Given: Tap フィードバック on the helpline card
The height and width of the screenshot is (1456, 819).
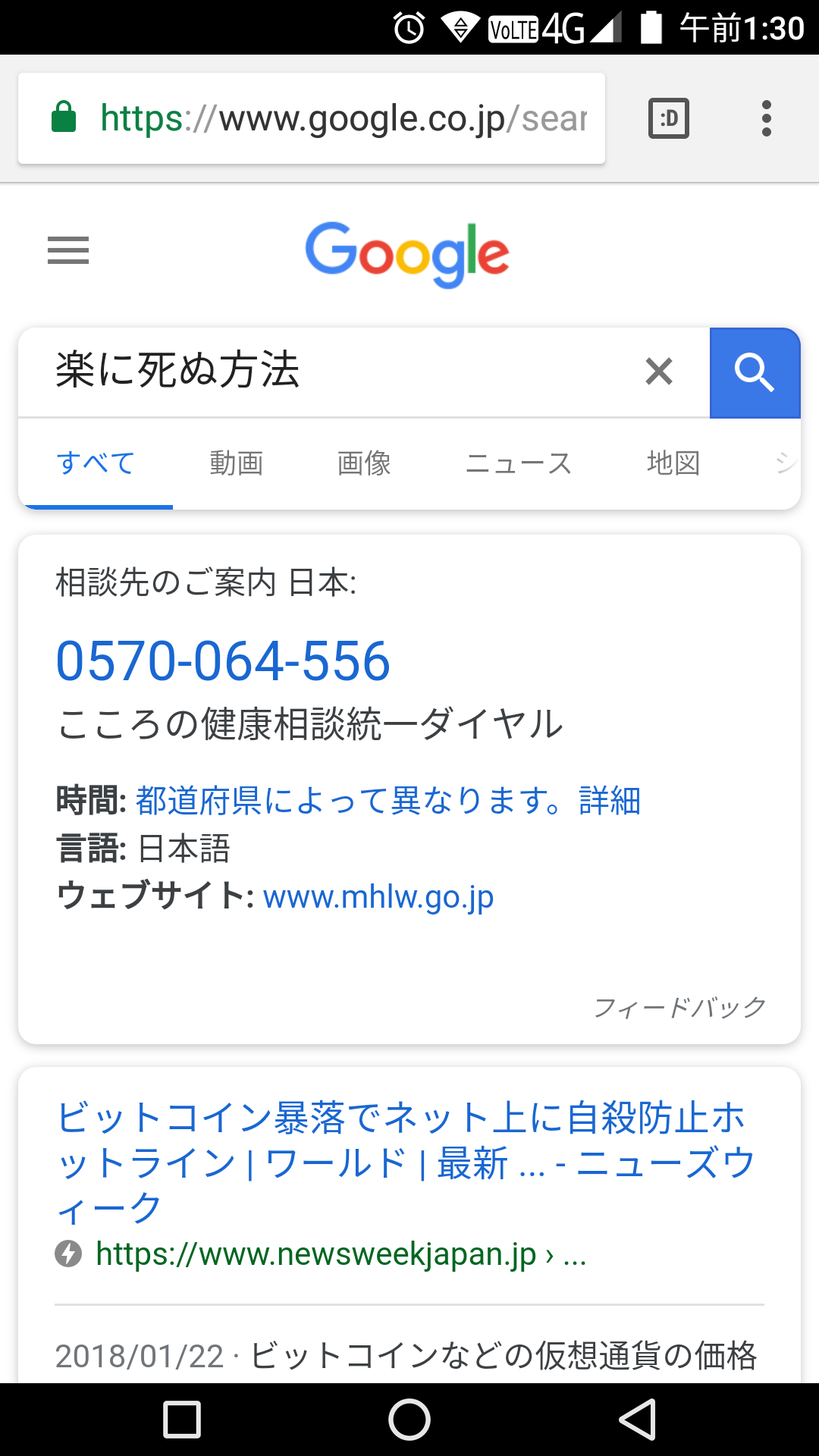Looking at the screenshot, I should [x=679, y=1007].
